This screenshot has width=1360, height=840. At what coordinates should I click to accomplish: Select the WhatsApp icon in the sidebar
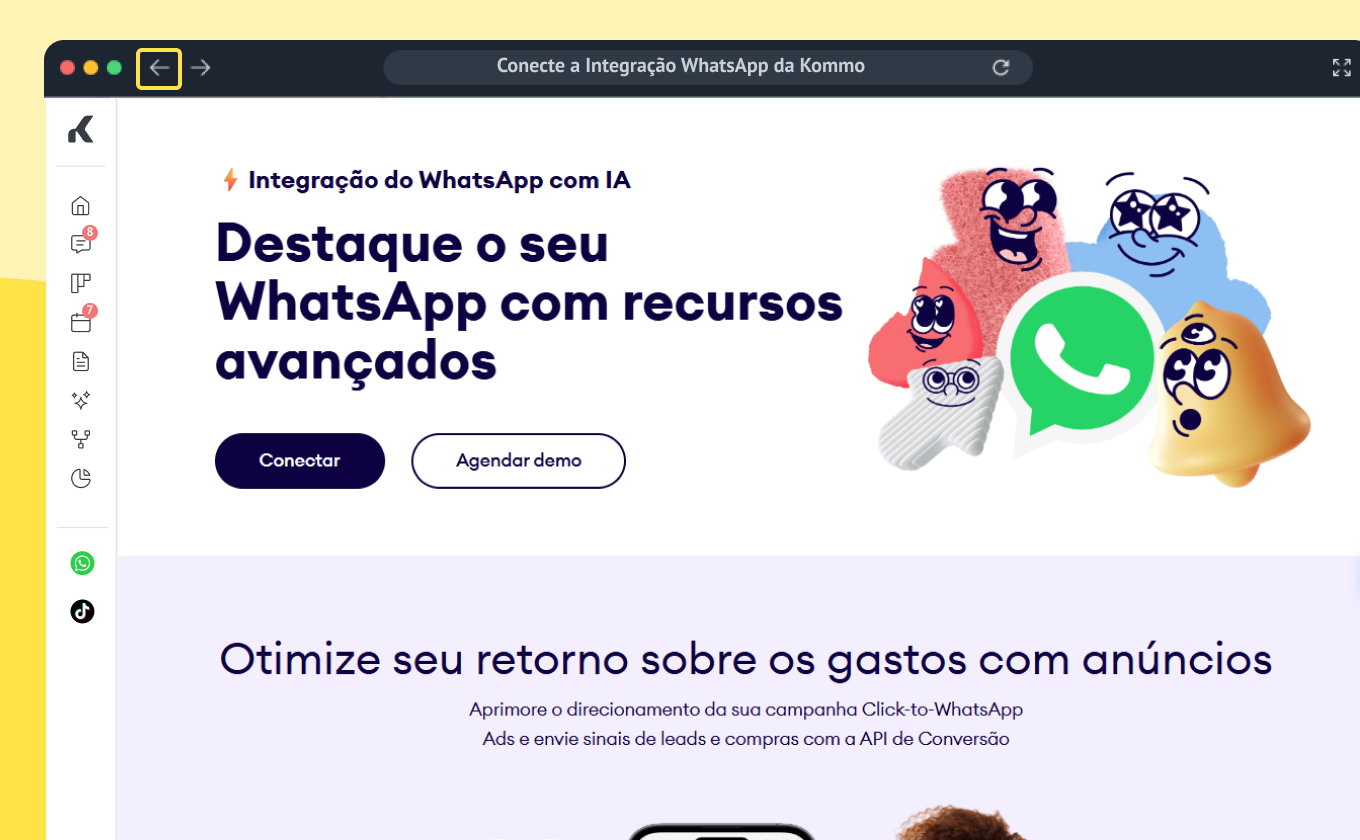[x=82, y=563]
